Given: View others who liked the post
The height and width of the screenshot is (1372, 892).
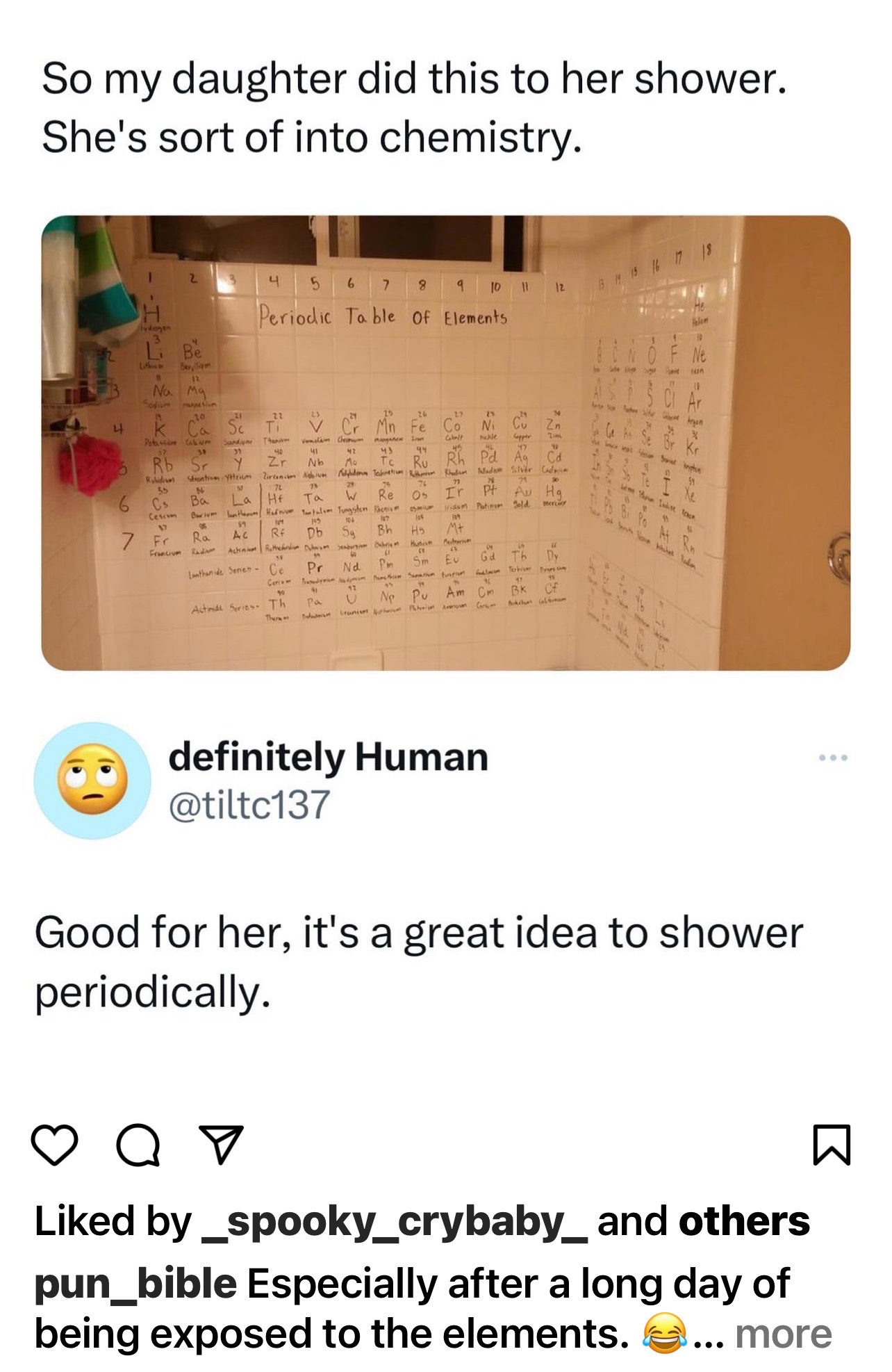Looking at the screenshot, I should coord(743,1222).
